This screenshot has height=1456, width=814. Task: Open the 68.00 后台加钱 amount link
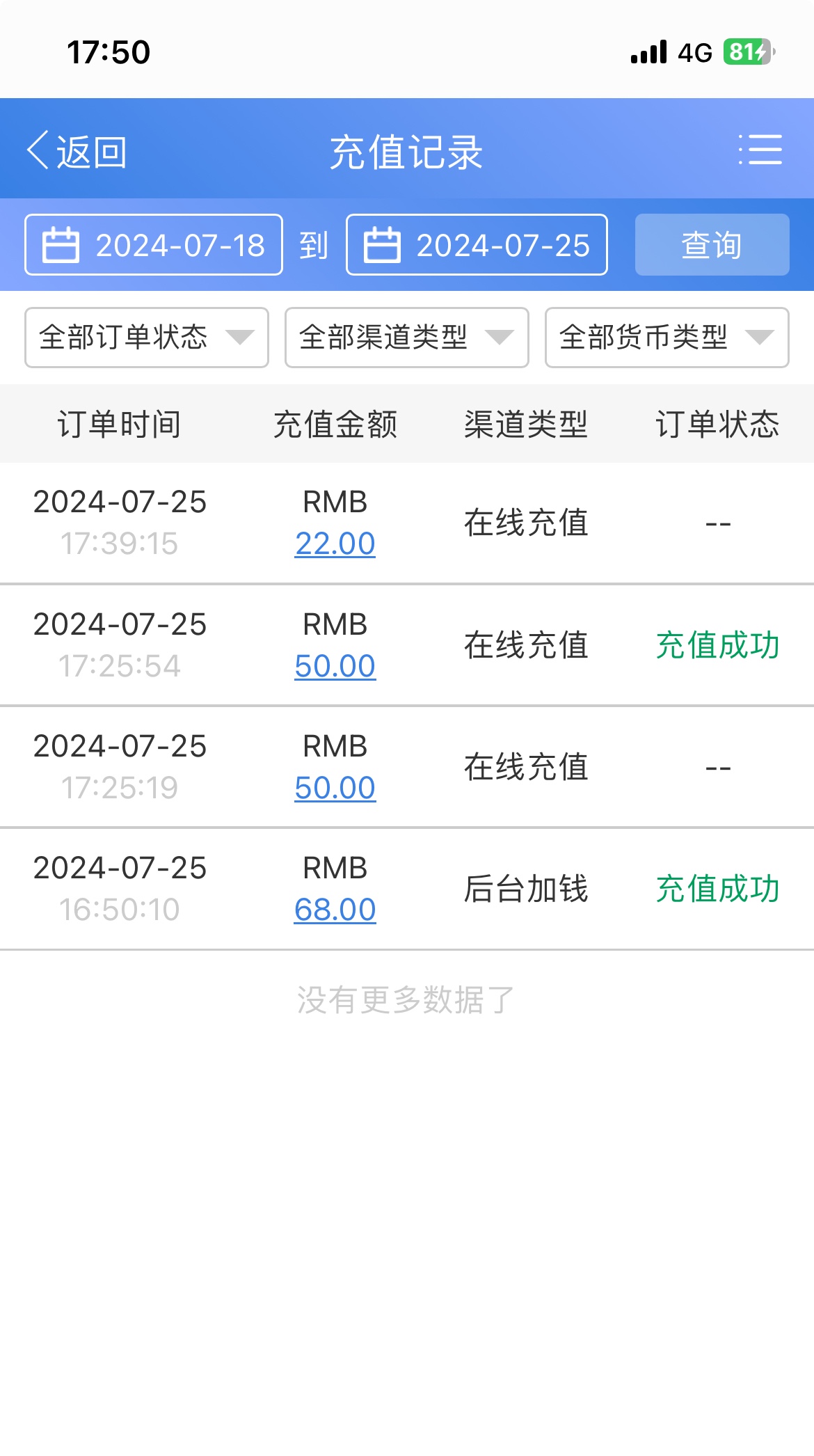[335, 910]
